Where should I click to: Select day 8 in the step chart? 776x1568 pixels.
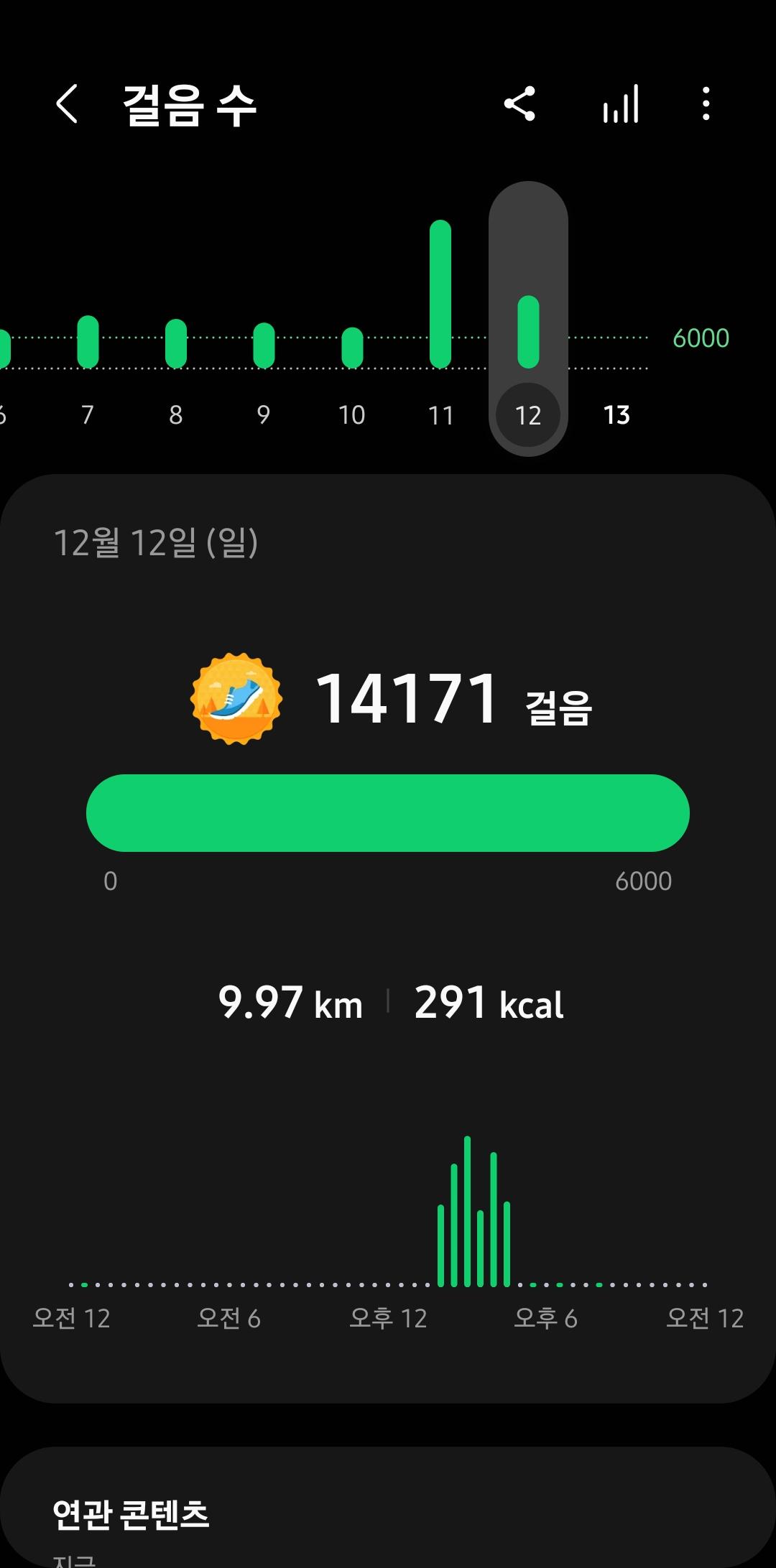tap(176, 414)
